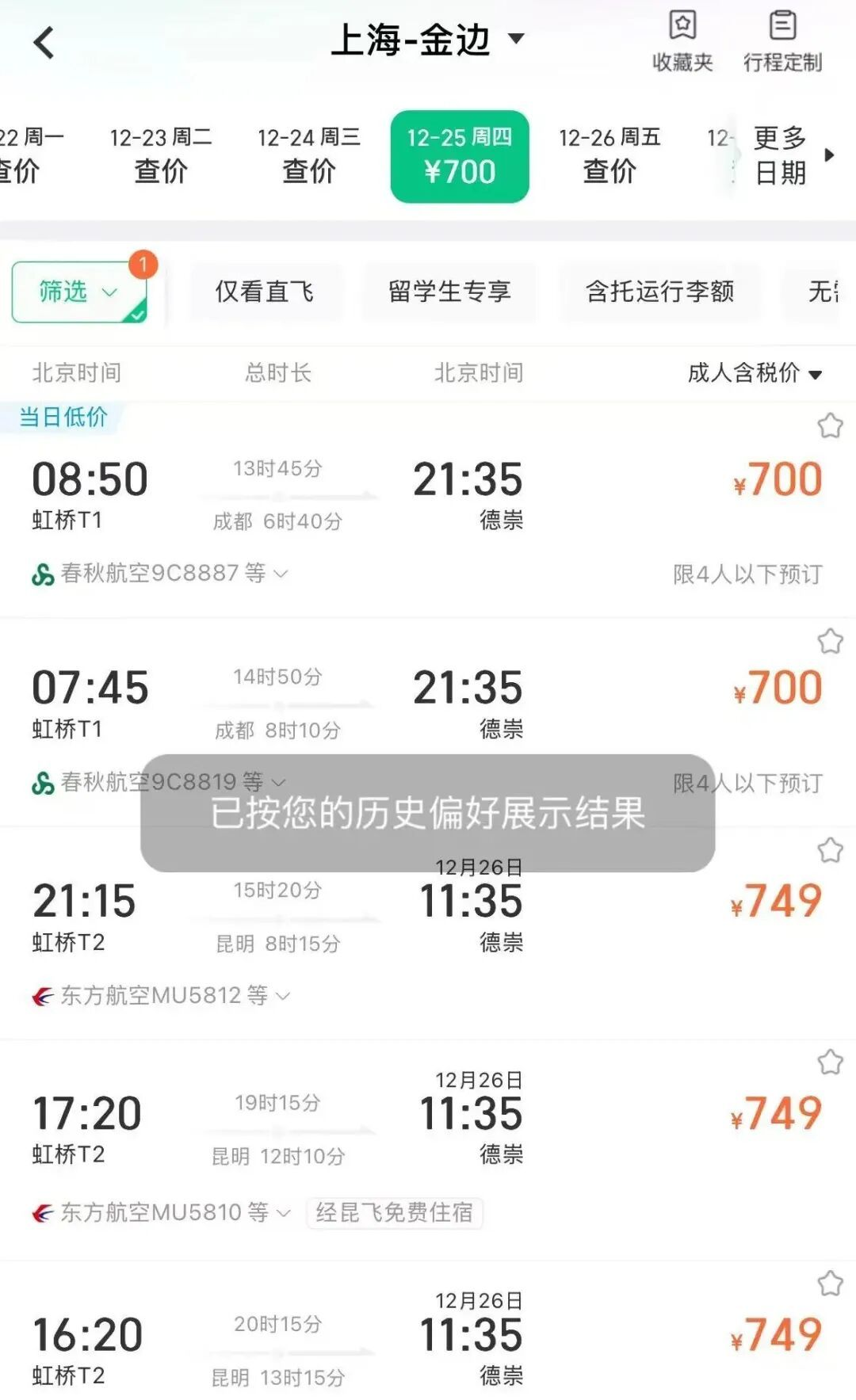Enable the 仅看直飞 filter chip

265,292
